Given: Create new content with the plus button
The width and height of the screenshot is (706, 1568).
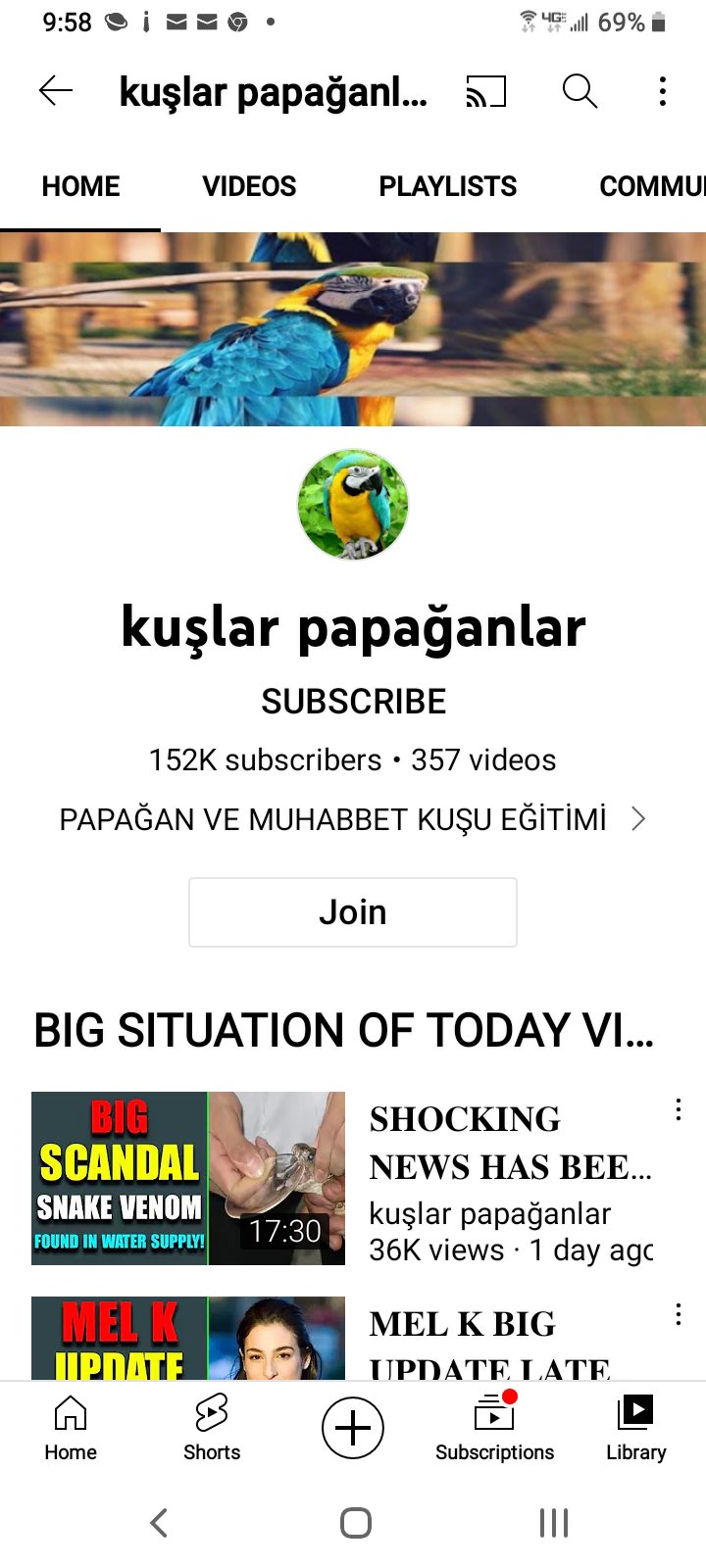Looking at the screenshot, I should tap(353, 1428).
